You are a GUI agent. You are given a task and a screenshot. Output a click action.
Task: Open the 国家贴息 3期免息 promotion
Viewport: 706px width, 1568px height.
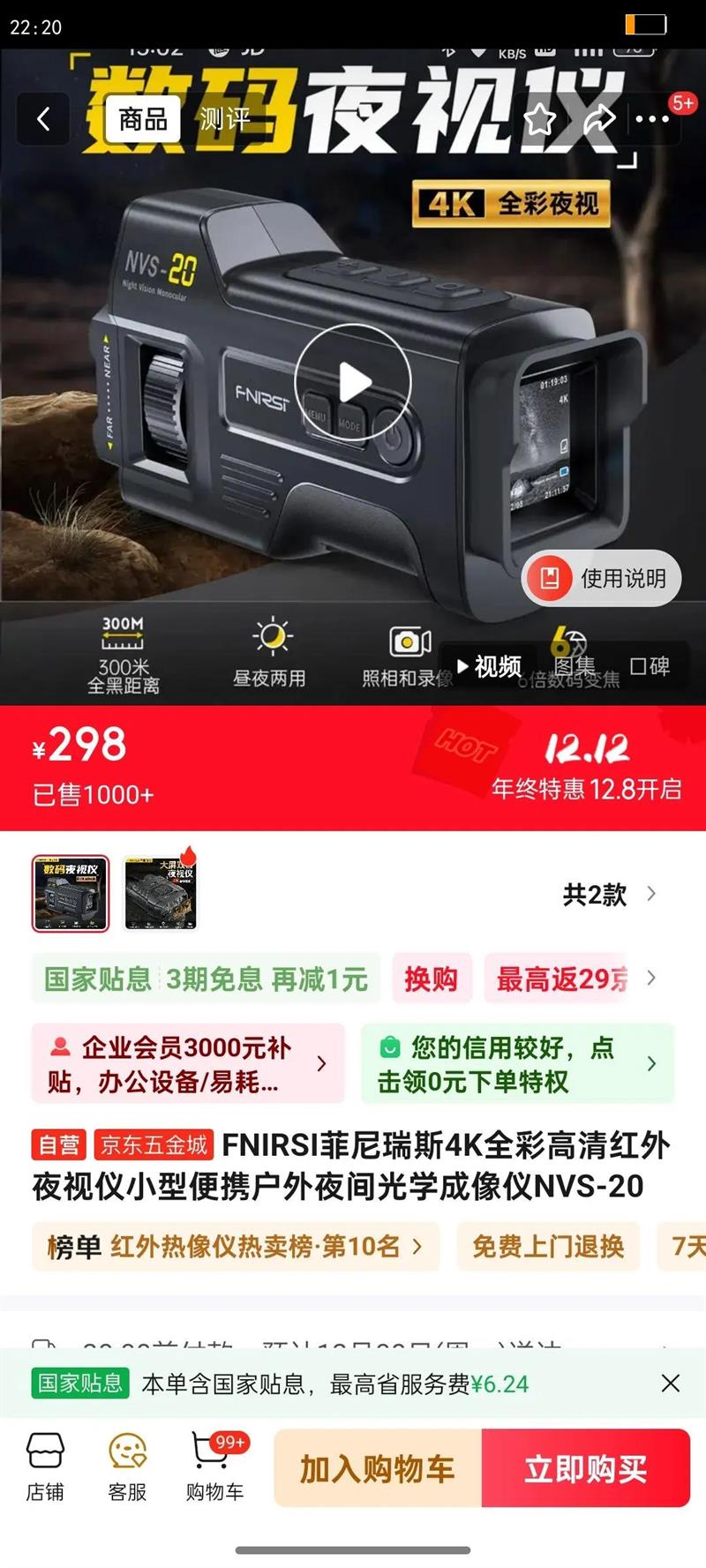point(206,979)
